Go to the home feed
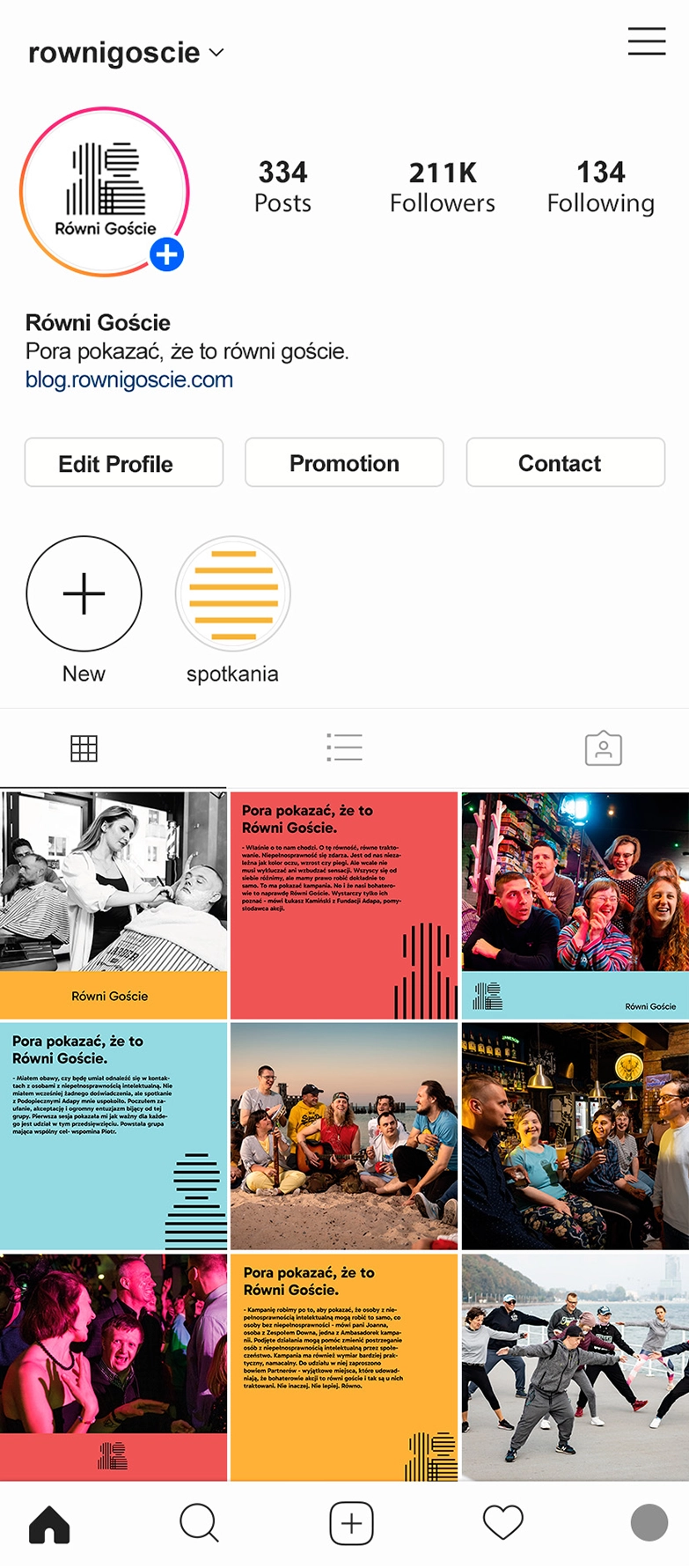The width and height of the screenshot is (689, 1568). [x=49, y=1523]
